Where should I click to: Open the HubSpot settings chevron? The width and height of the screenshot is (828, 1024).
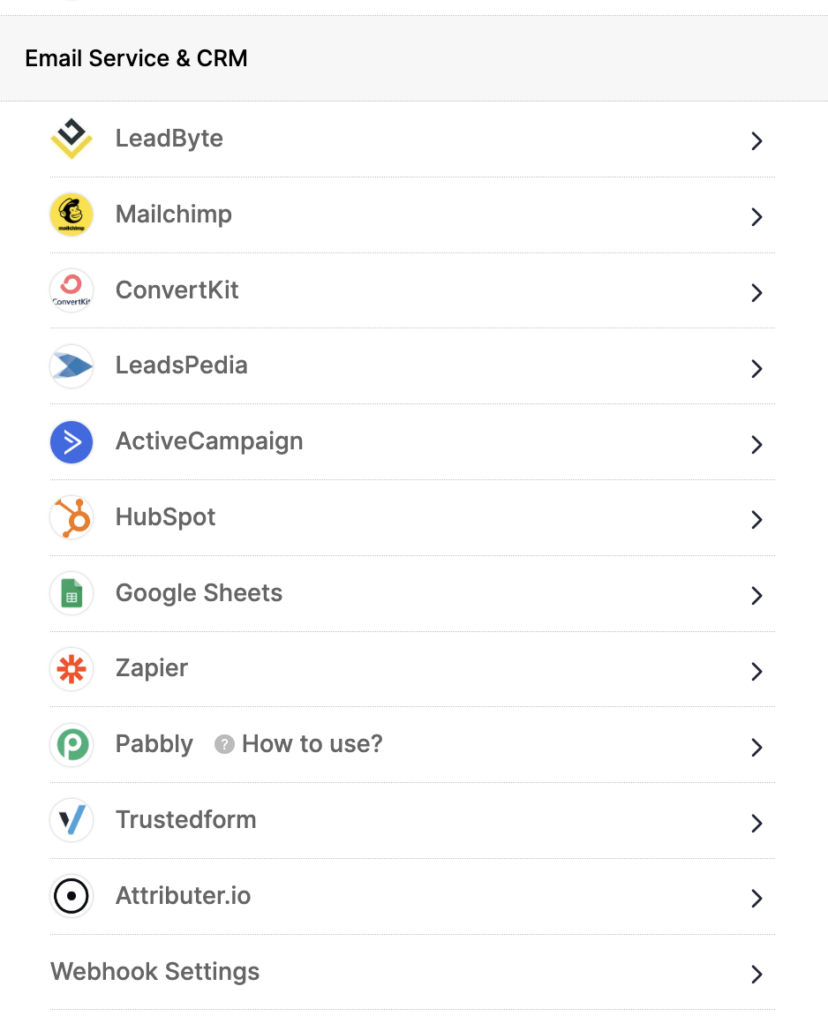coord(757,520)
